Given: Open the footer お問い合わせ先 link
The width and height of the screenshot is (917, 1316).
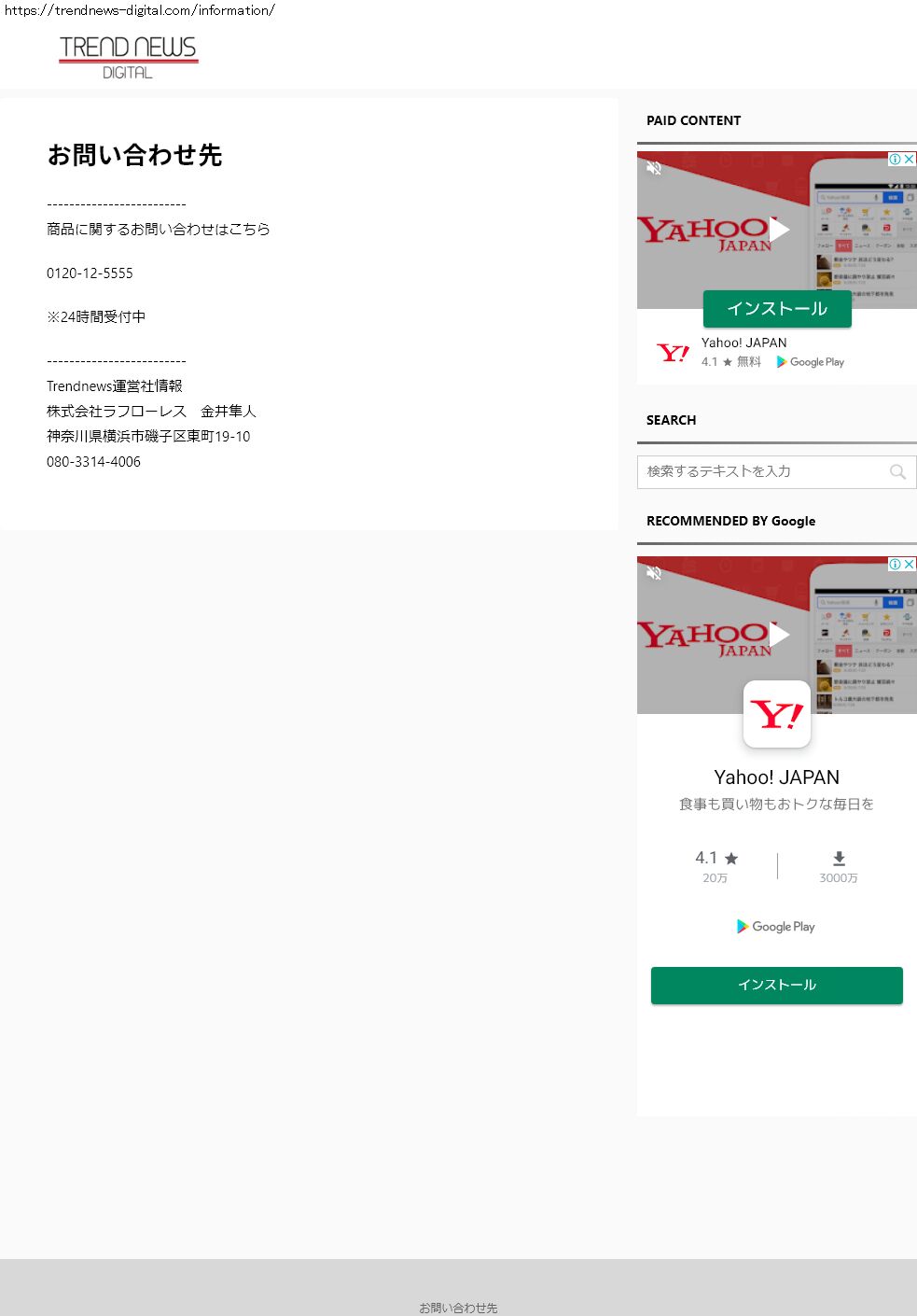Looking at the screenshot, I should 458,1308.
